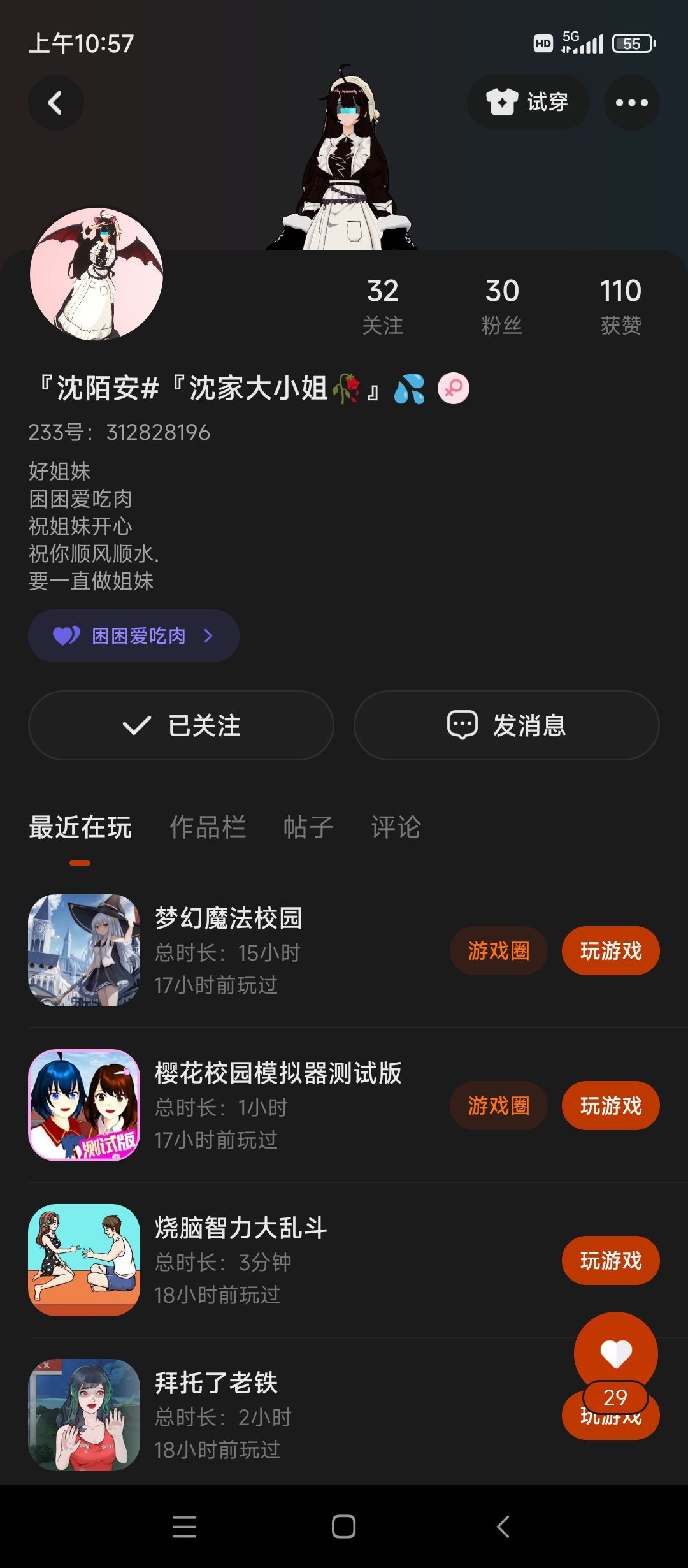View the 30 粉丝 followers list
Viewport: 688px width, 1568px height.
[502, 305]
